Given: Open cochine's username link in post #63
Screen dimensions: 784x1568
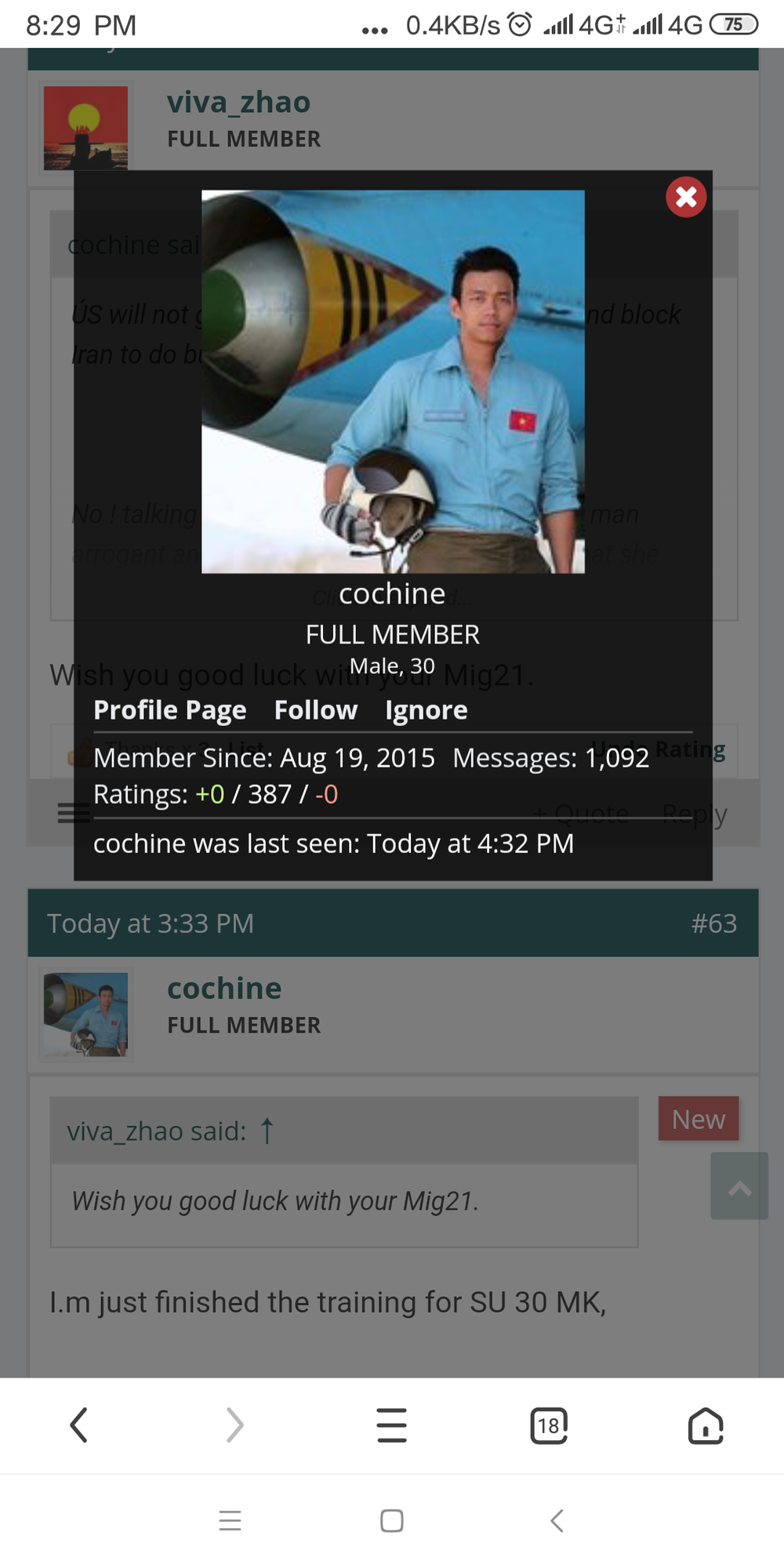Looking at the screenshot, I should 224,988.
